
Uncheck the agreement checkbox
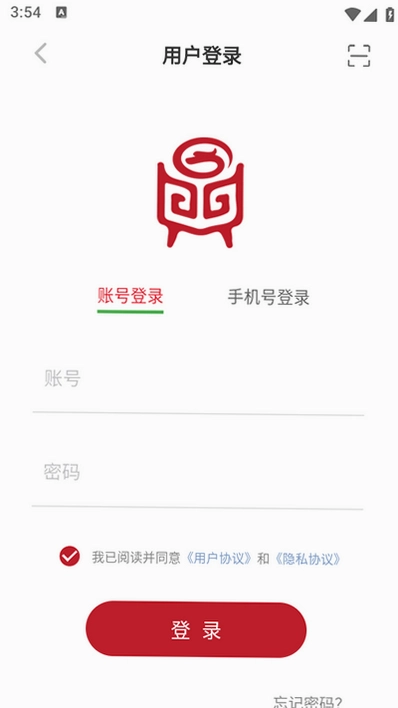(70, 556)
